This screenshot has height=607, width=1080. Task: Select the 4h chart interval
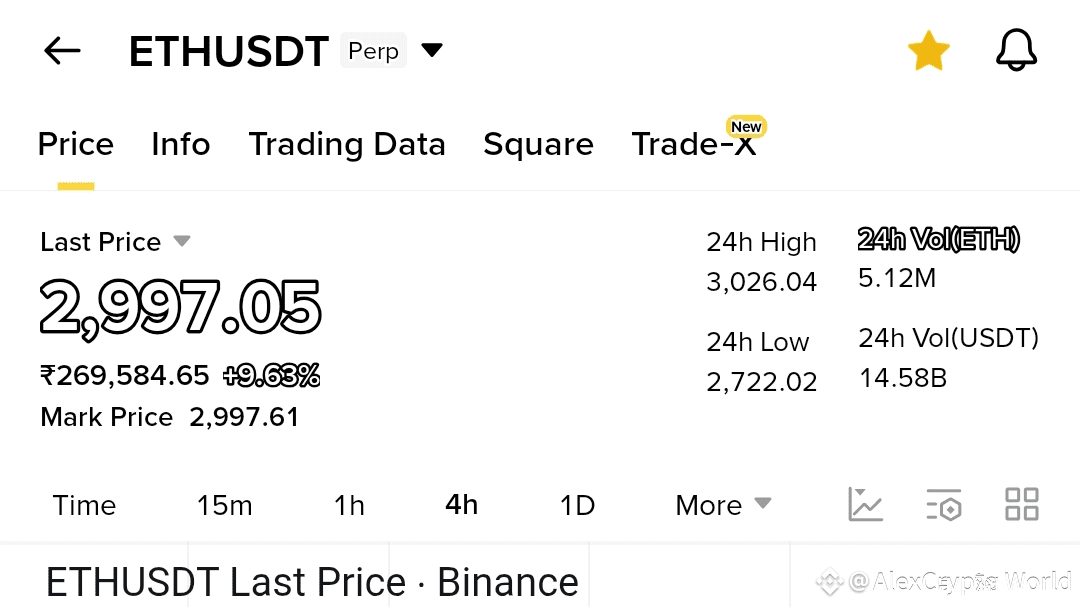pyautogui.click(x=461, y=505)
